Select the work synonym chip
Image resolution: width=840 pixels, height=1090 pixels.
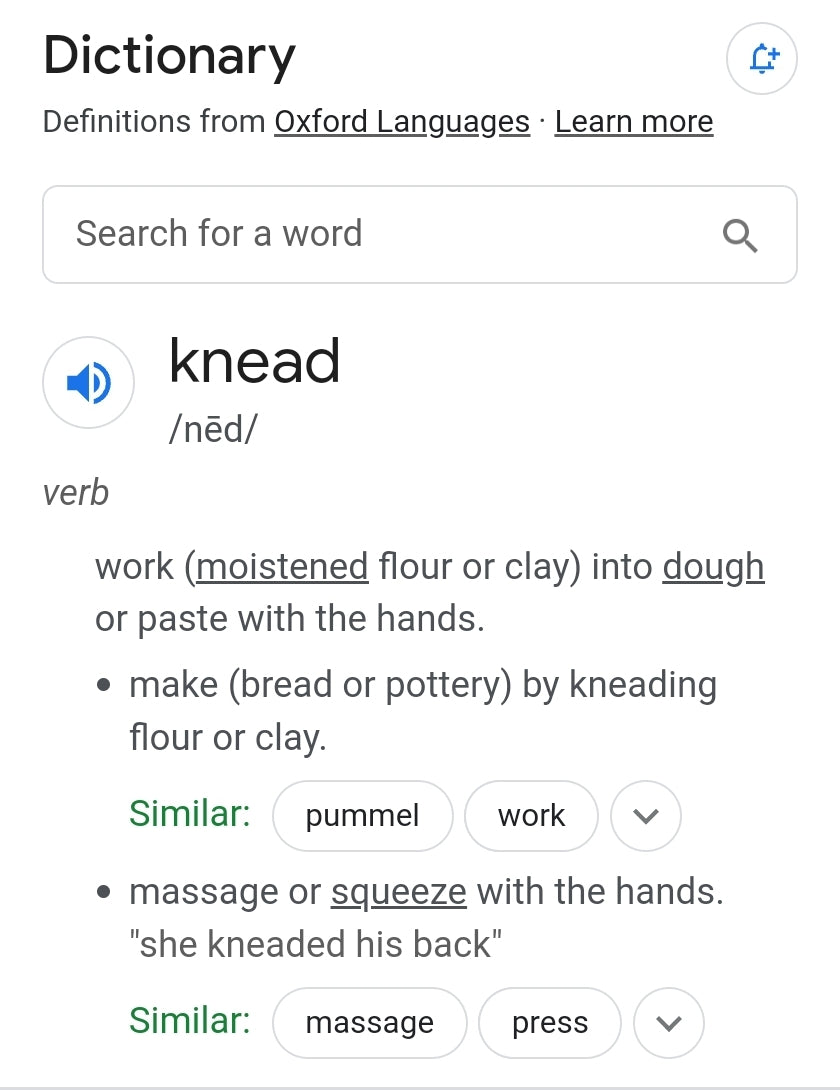click(531, 816)
